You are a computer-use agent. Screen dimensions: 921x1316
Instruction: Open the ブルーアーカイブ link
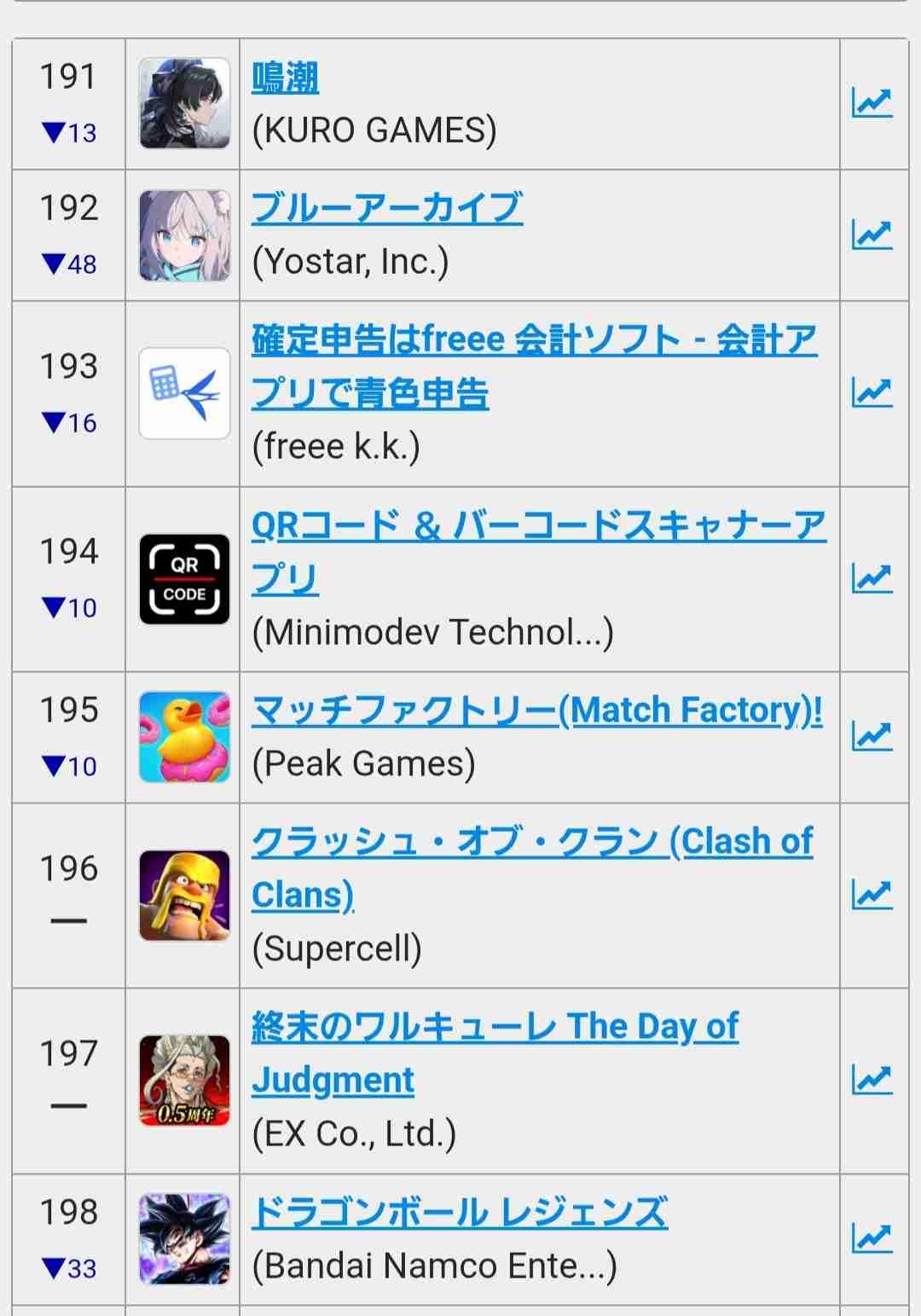click(x=387, y=209)
